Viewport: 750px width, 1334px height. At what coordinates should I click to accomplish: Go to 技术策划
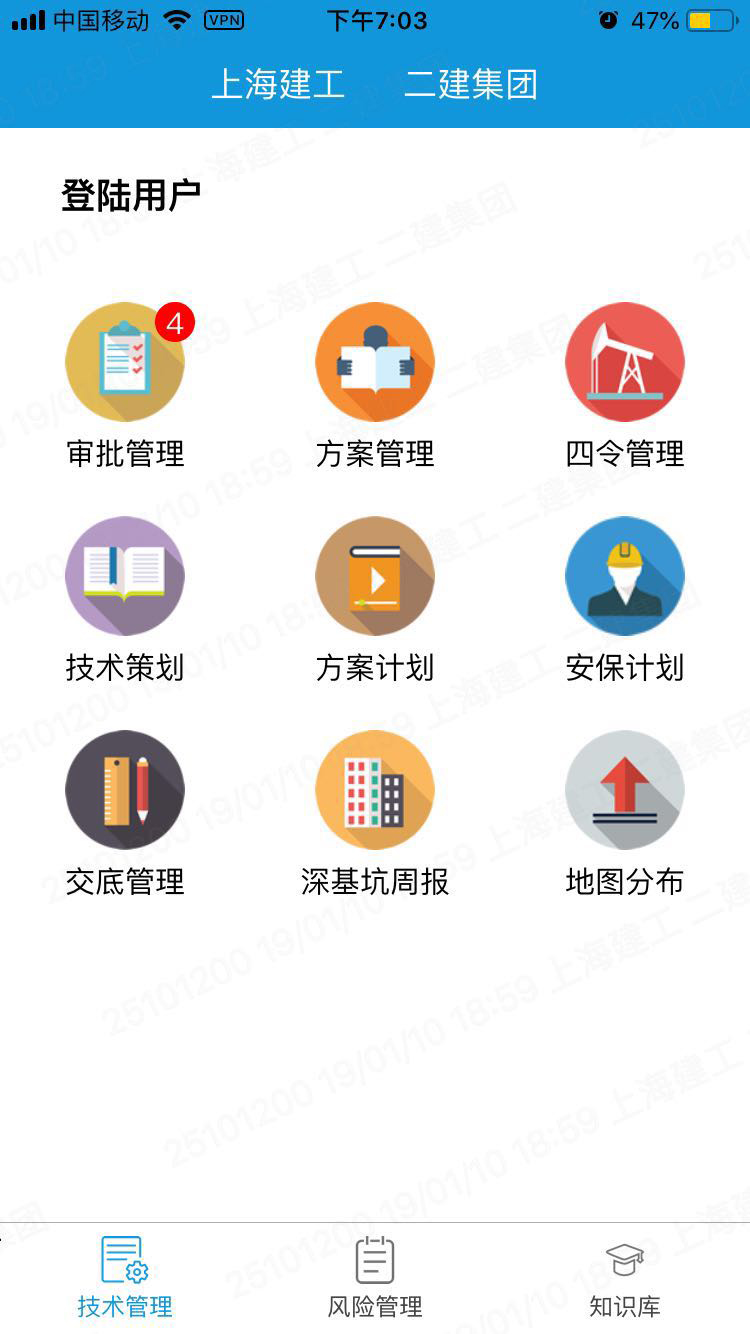coord(125,576)
